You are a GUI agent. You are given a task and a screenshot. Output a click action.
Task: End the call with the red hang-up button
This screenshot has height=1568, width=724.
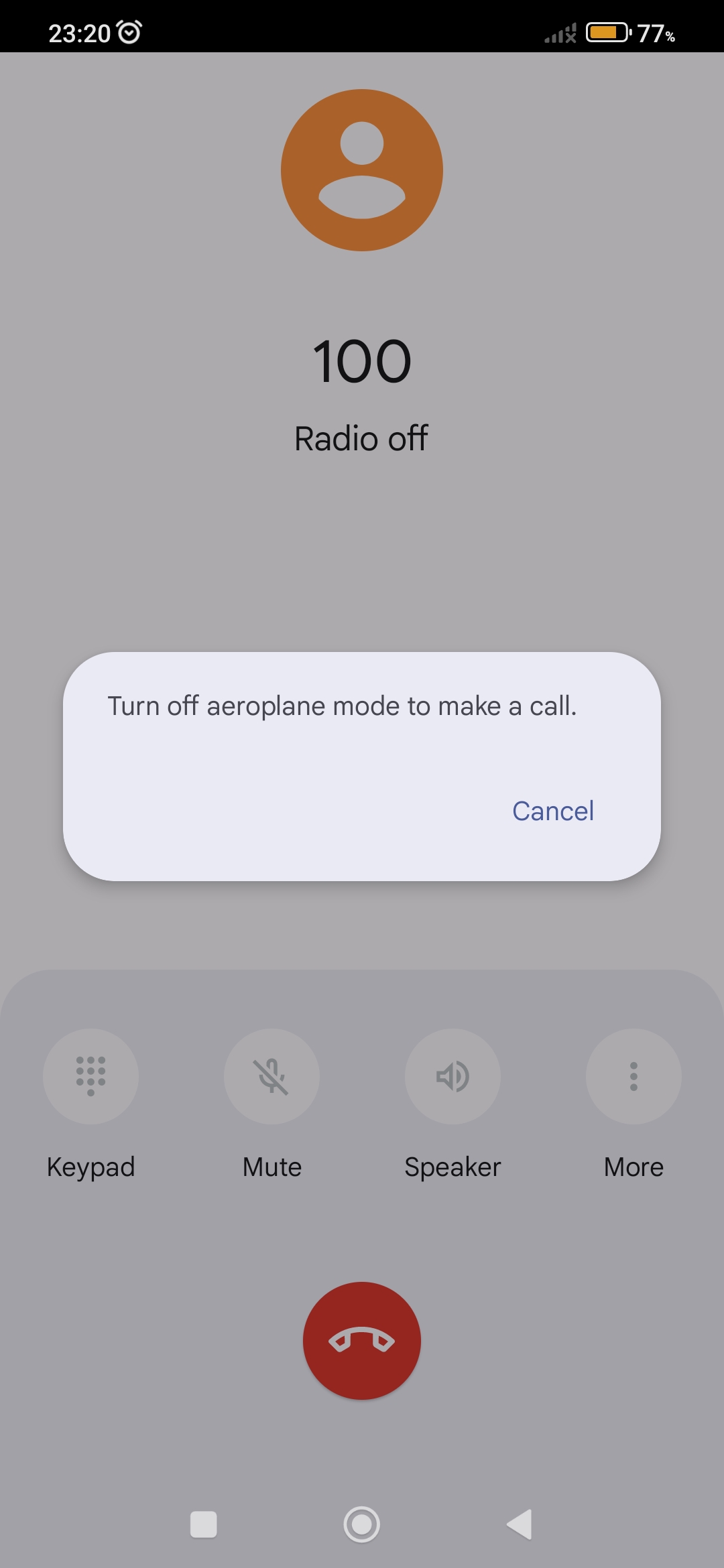[x=362, y=1341]
